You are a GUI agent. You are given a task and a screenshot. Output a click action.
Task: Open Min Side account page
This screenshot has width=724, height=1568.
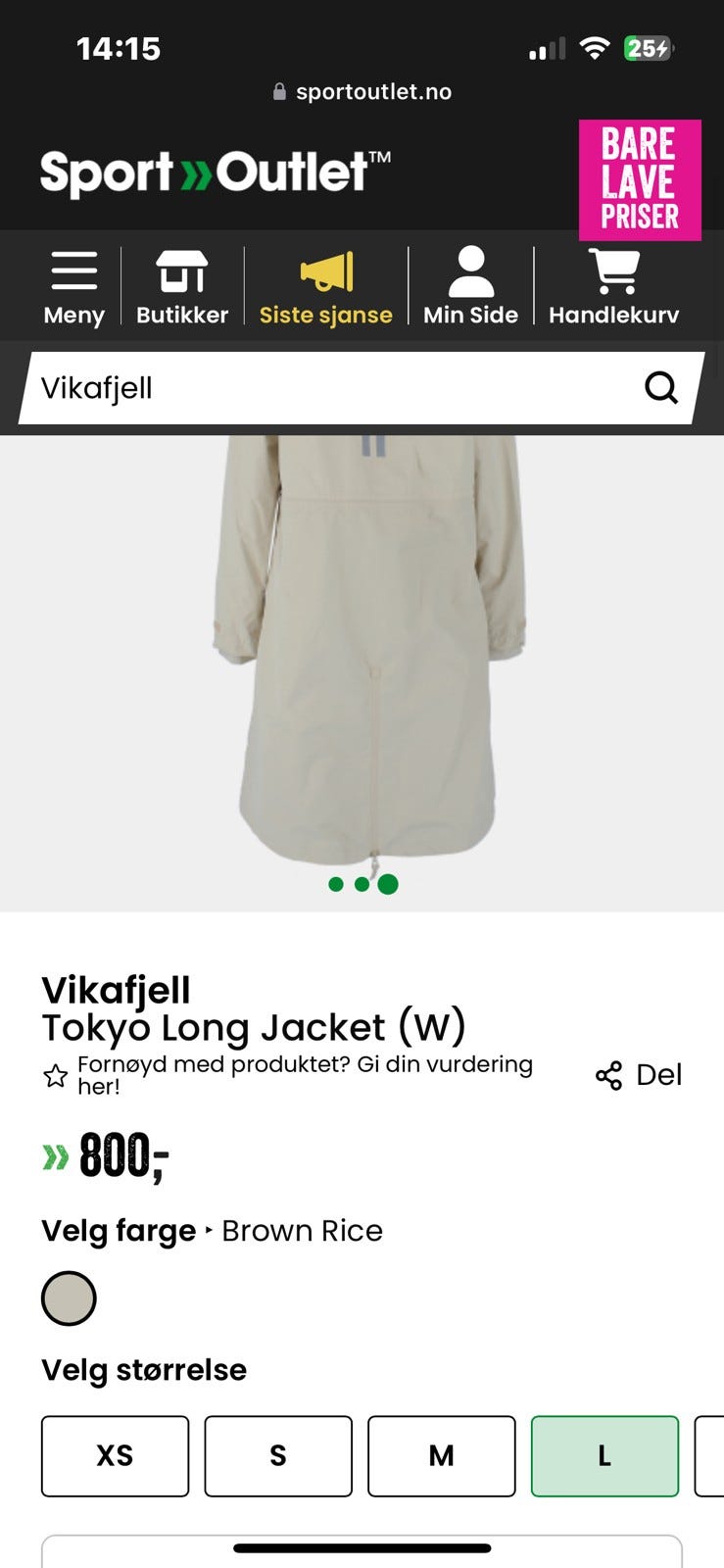tap(470, 286)
